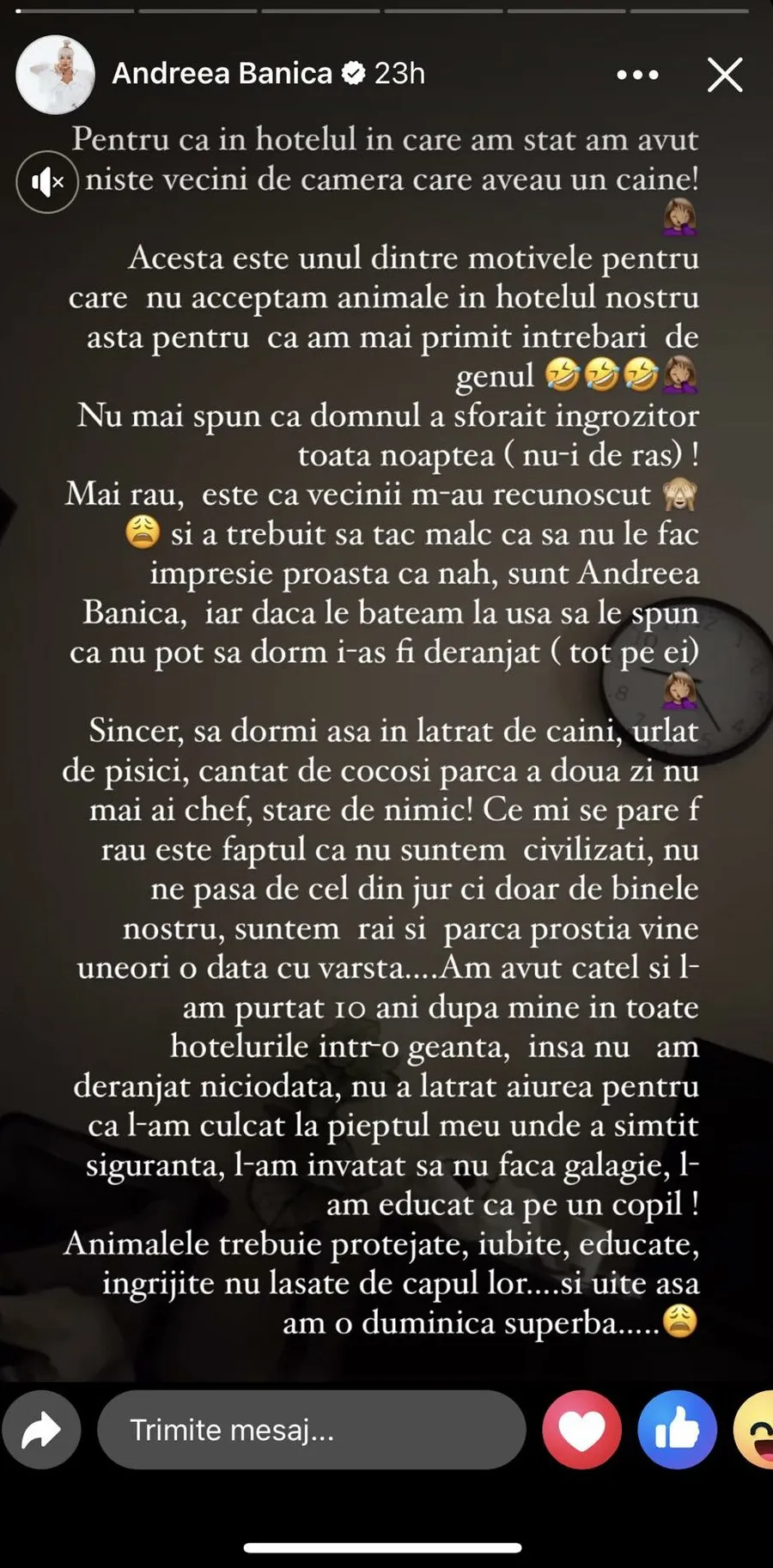Close the story viewer
Image resolution: width=773 pixels, height=1568 pixels.
coord(725,75)
